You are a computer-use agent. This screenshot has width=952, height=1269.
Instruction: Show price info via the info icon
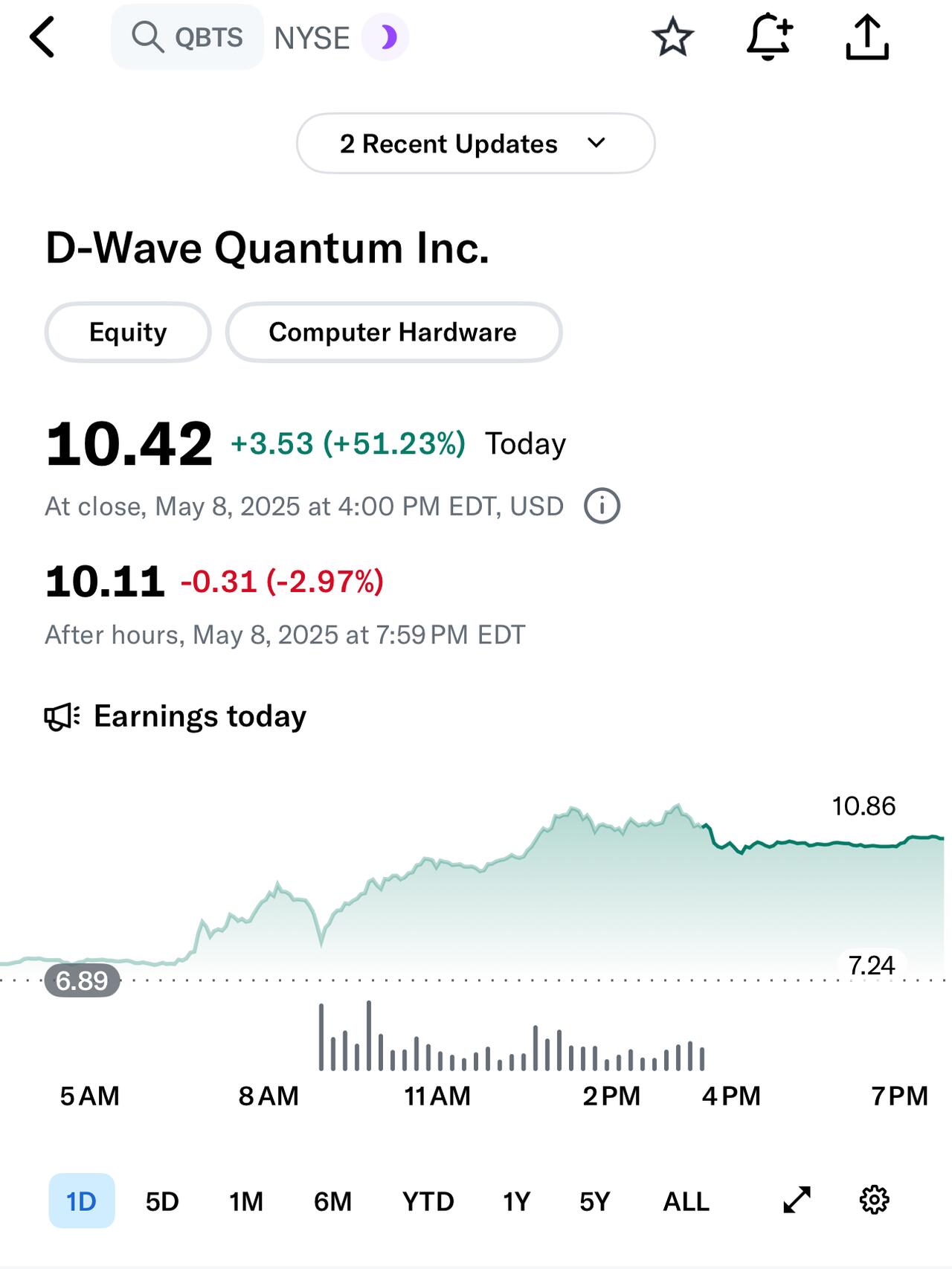[x=602, y=507]
